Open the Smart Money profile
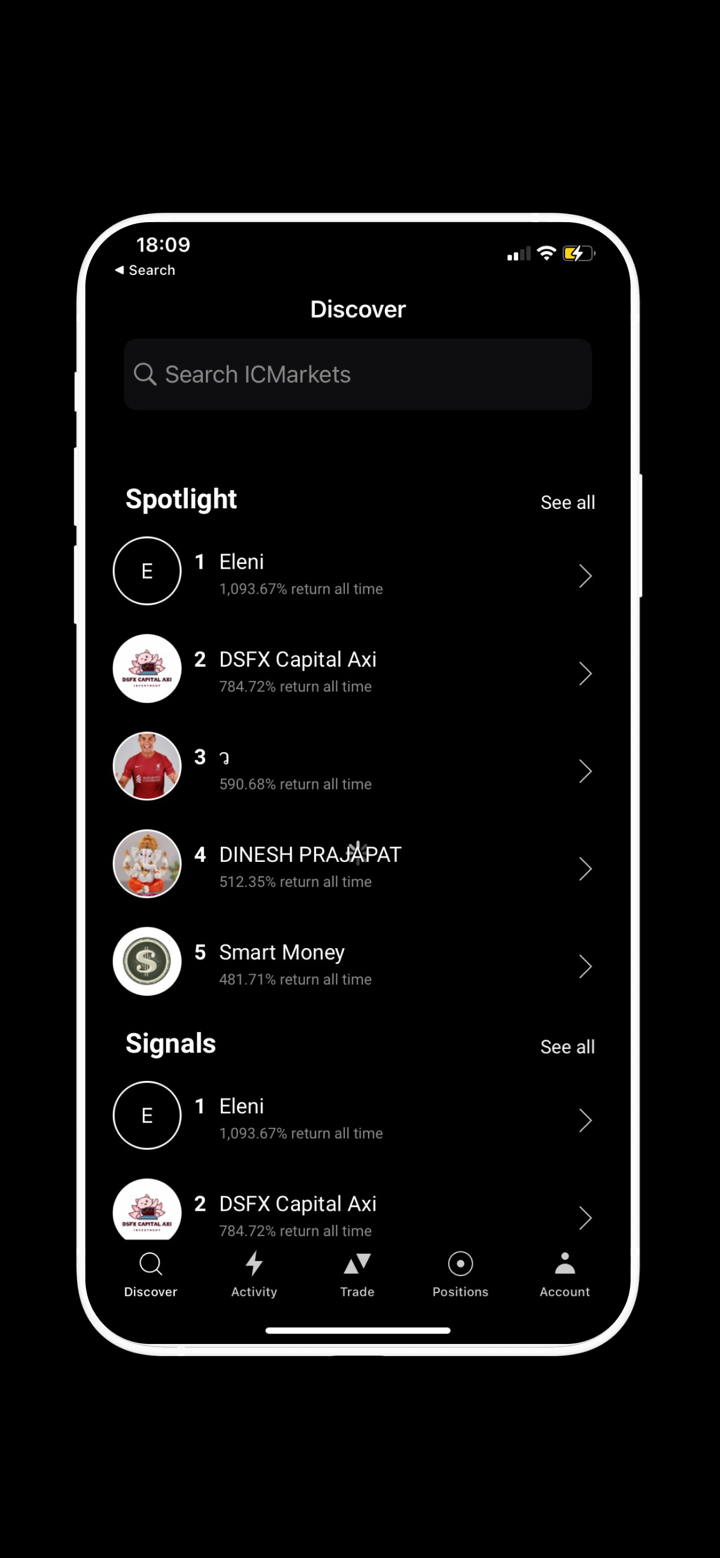The image size is (720, 1558). pyautogui.click(x=357, y=964)
